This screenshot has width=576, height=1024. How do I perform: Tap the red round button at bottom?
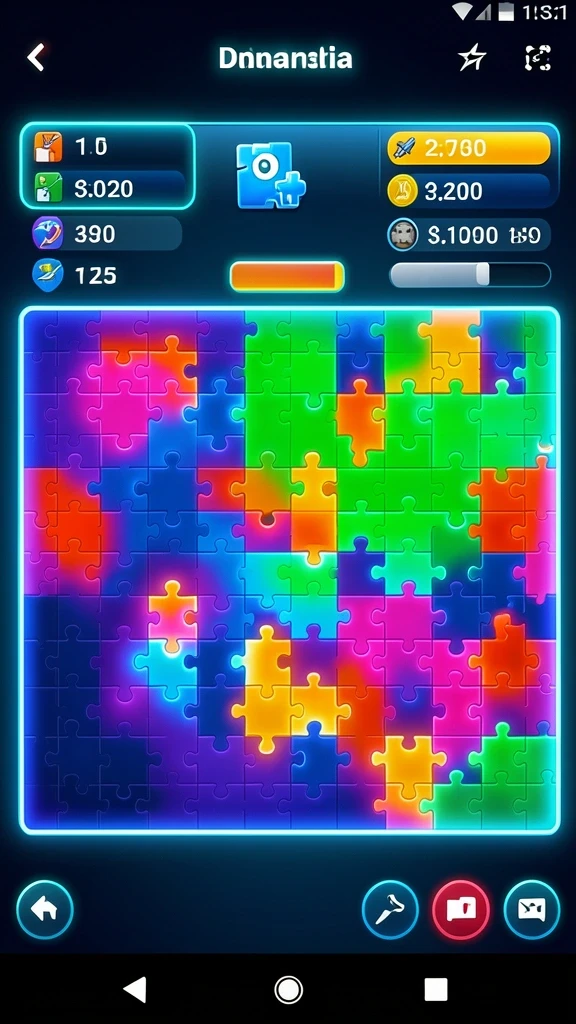pos(461,909)
